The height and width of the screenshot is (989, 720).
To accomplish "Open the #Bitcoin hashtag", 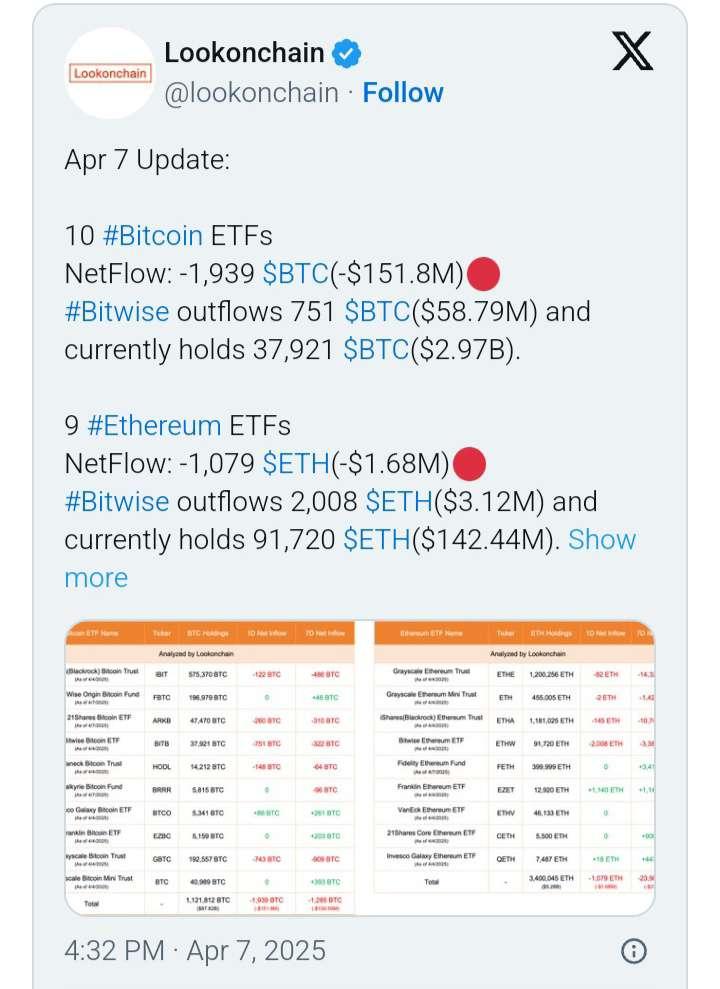I will (153, 236).
